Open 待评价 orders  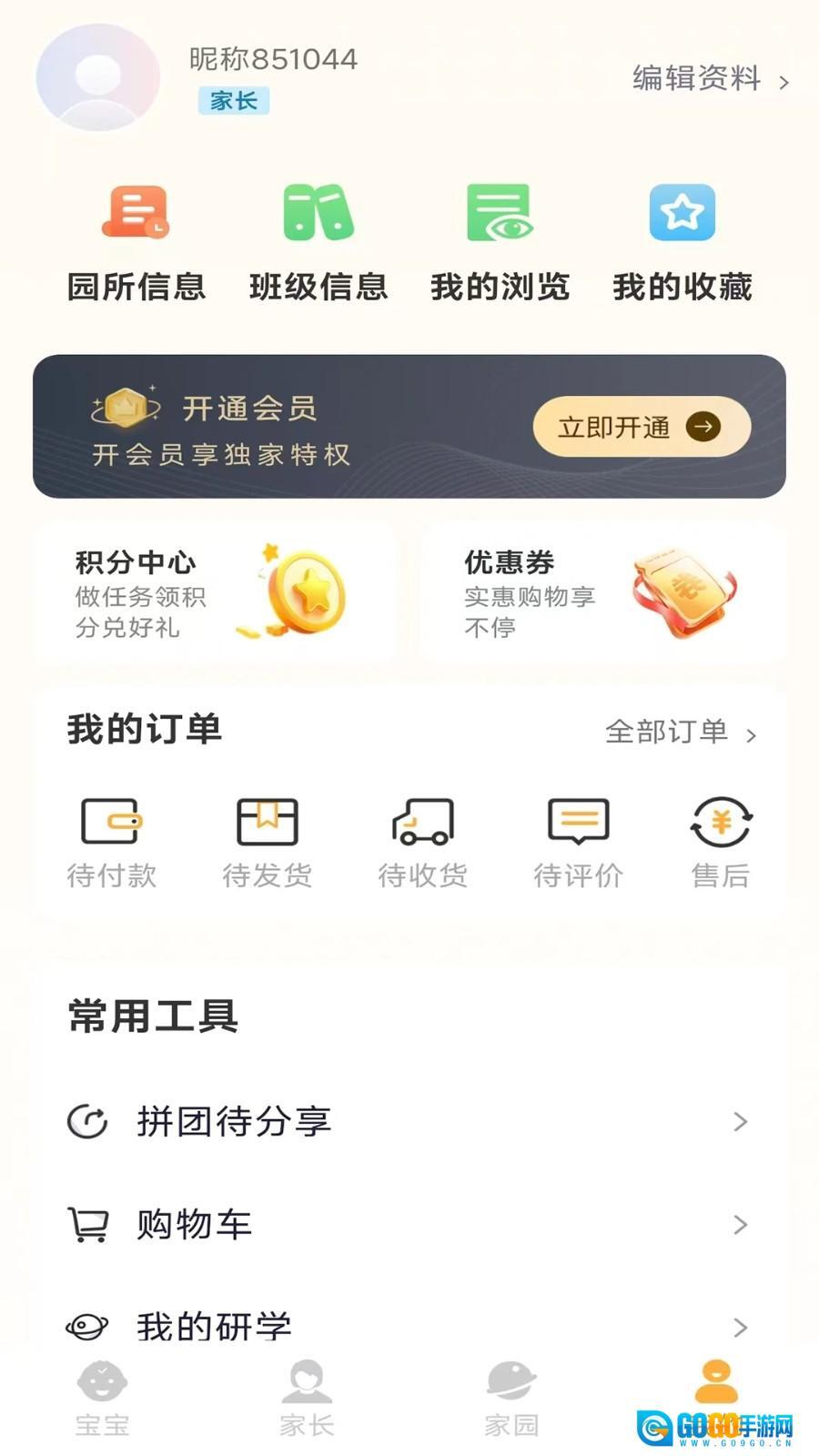[578, 843]
